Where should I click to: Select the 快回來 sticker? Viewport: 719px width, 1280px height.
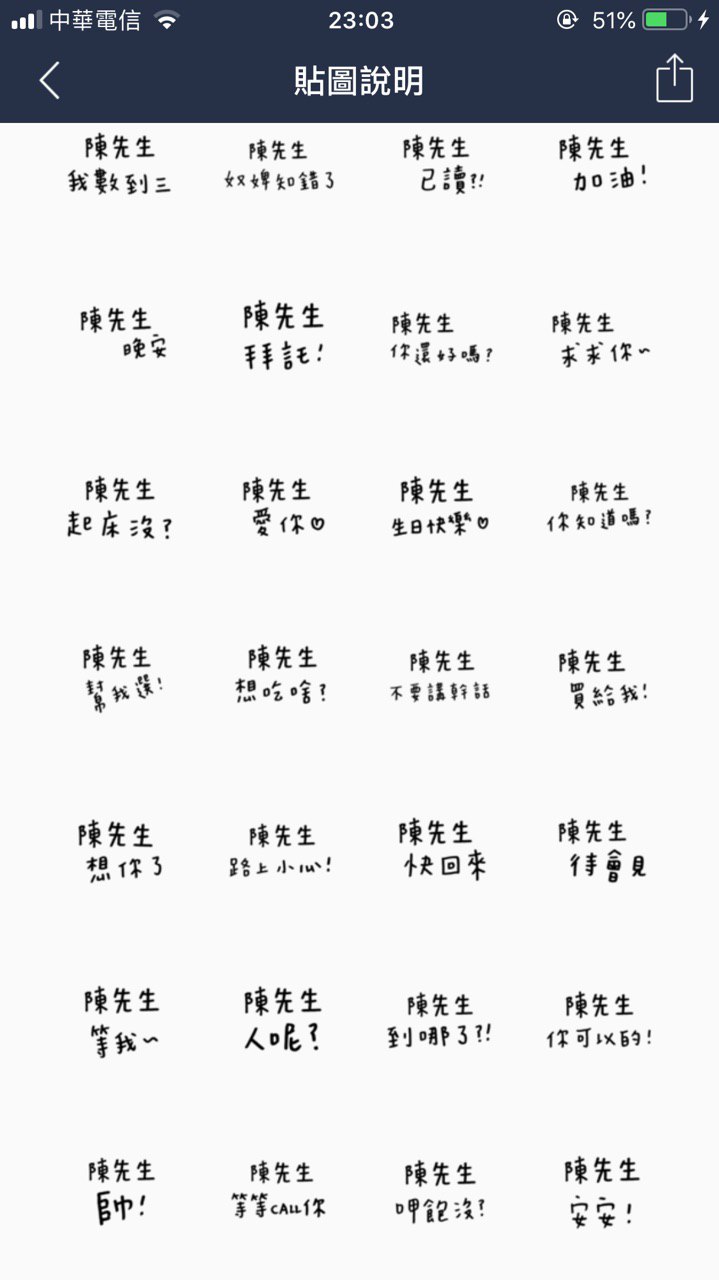point(439,848)
